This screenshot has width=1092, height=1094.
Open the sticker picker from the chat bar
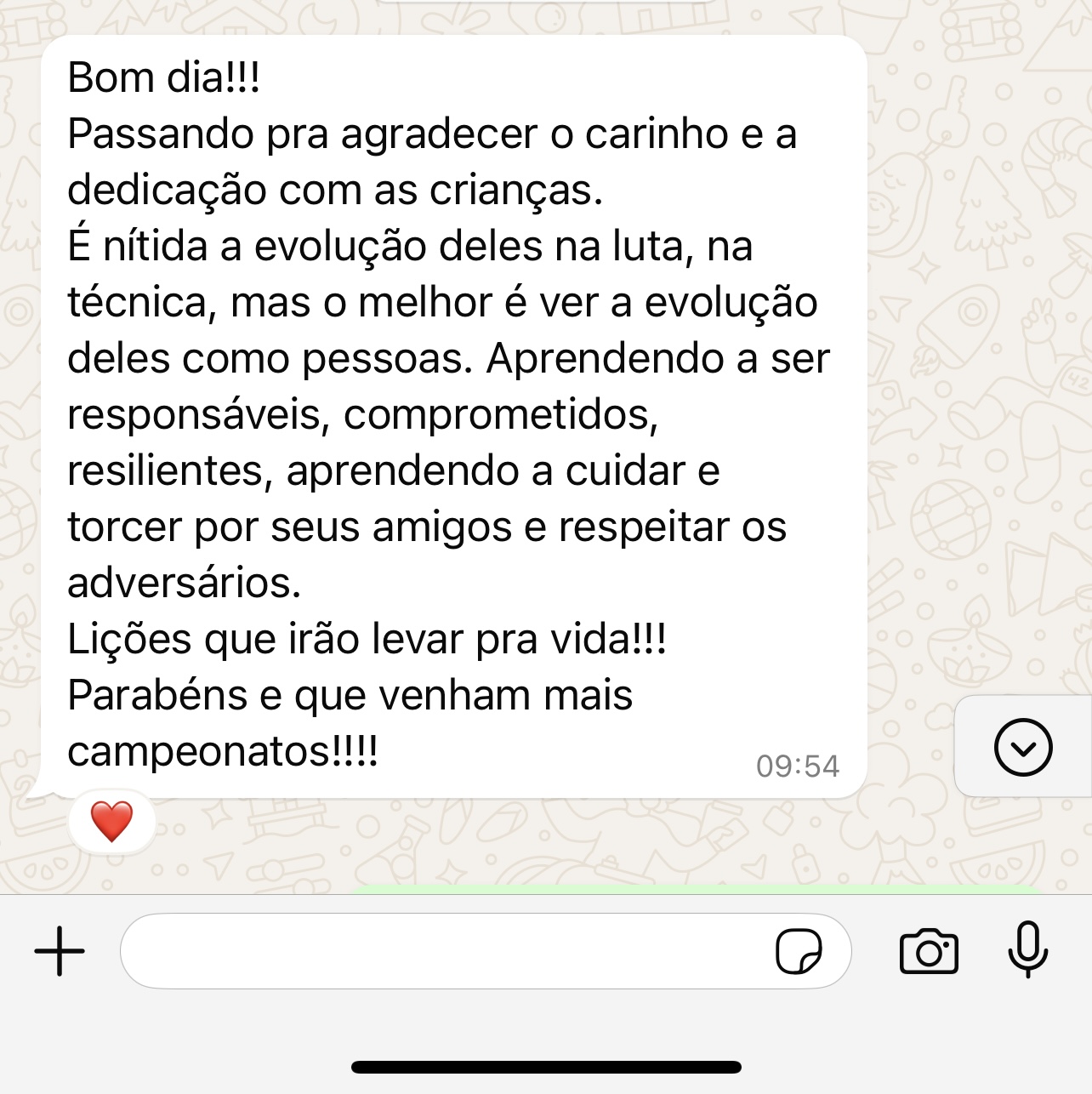(800, 953)
